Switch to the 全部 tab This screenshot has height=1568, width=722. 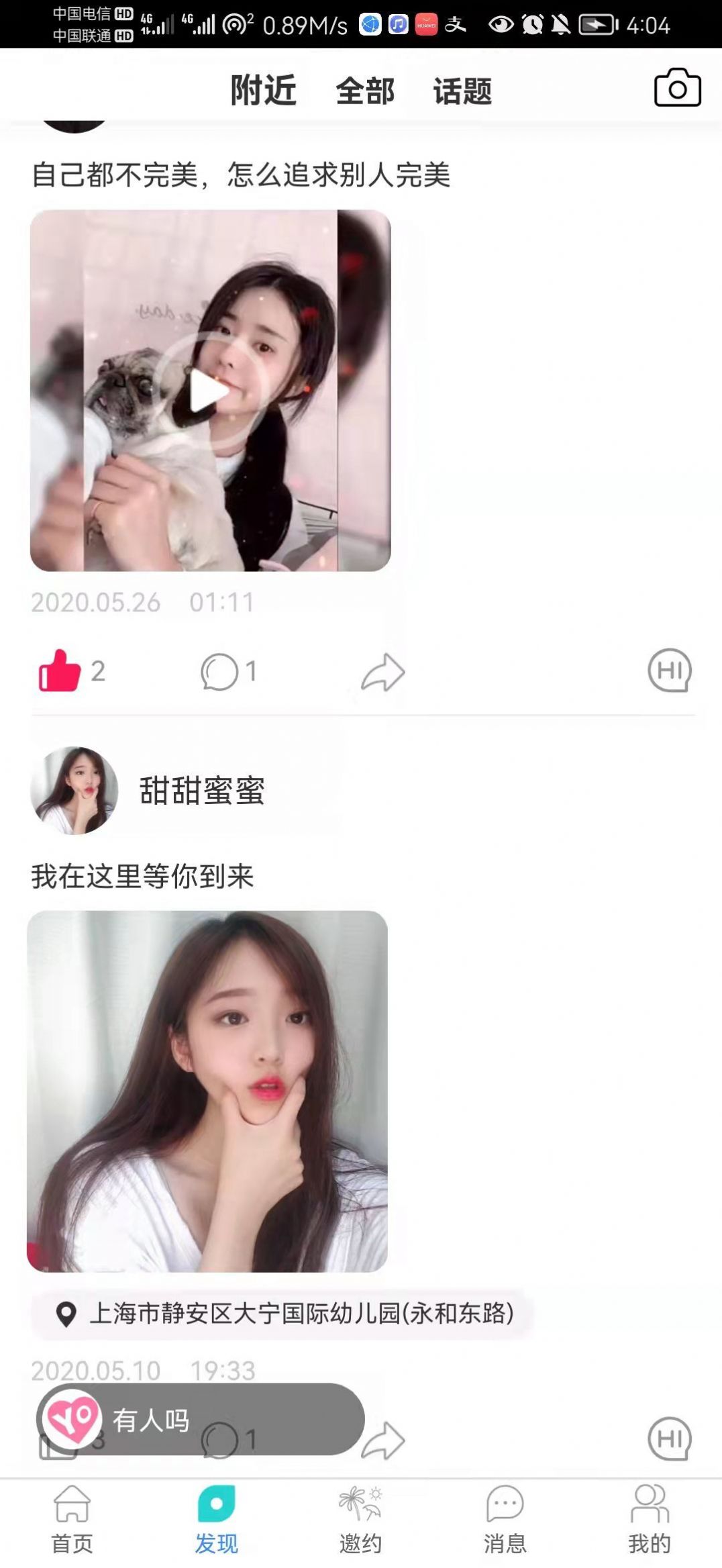tap(365, 91)
